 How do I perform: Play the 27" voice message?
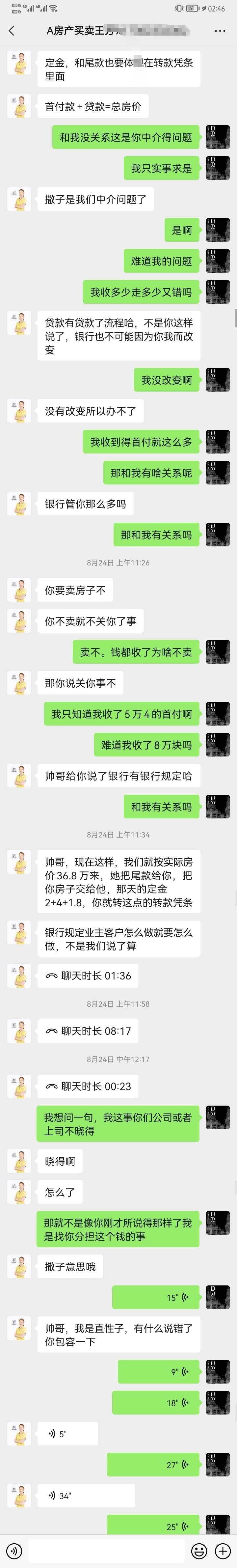[x=153, y=1465]
